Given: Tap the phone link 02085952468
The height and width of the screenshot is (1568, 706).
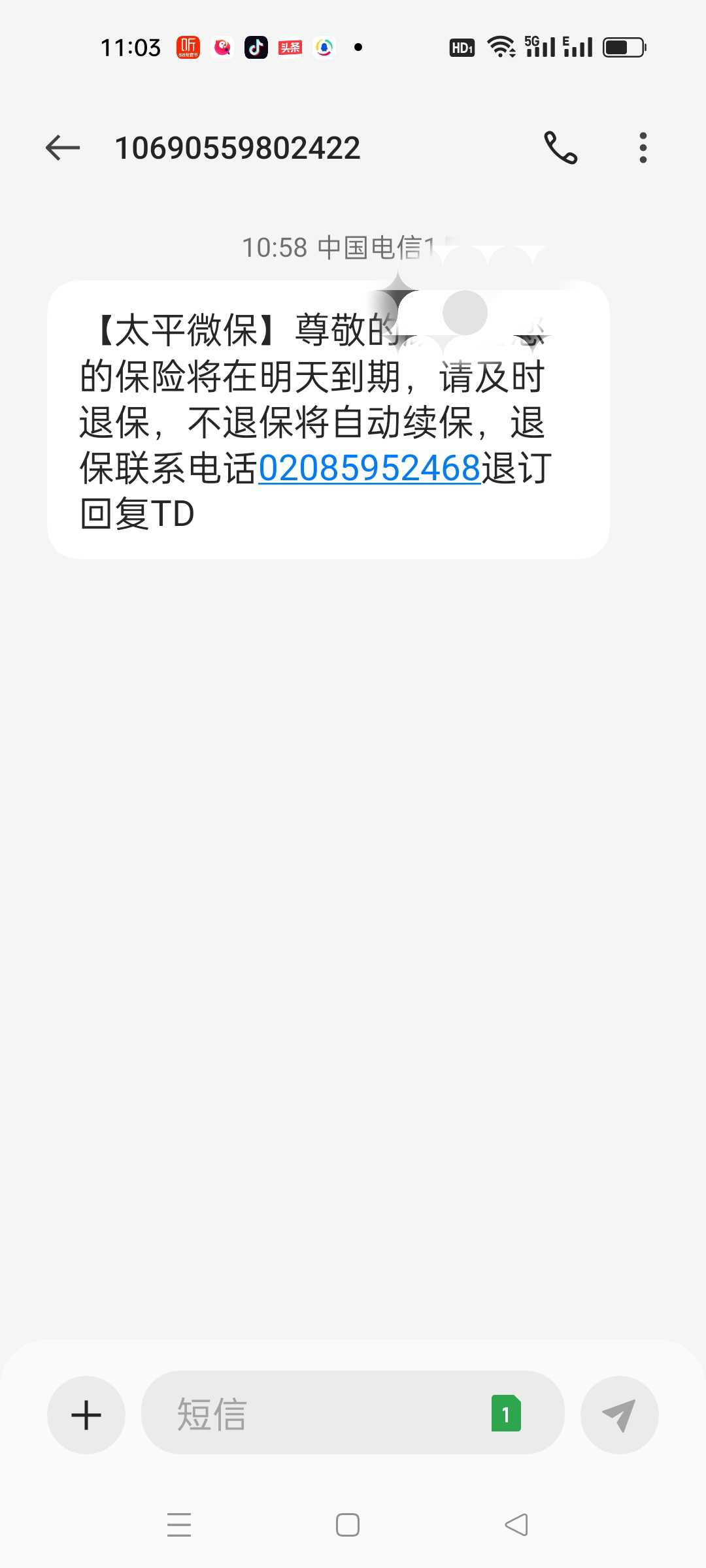Looking at the screenshot, I should click(x=370, y=468).
